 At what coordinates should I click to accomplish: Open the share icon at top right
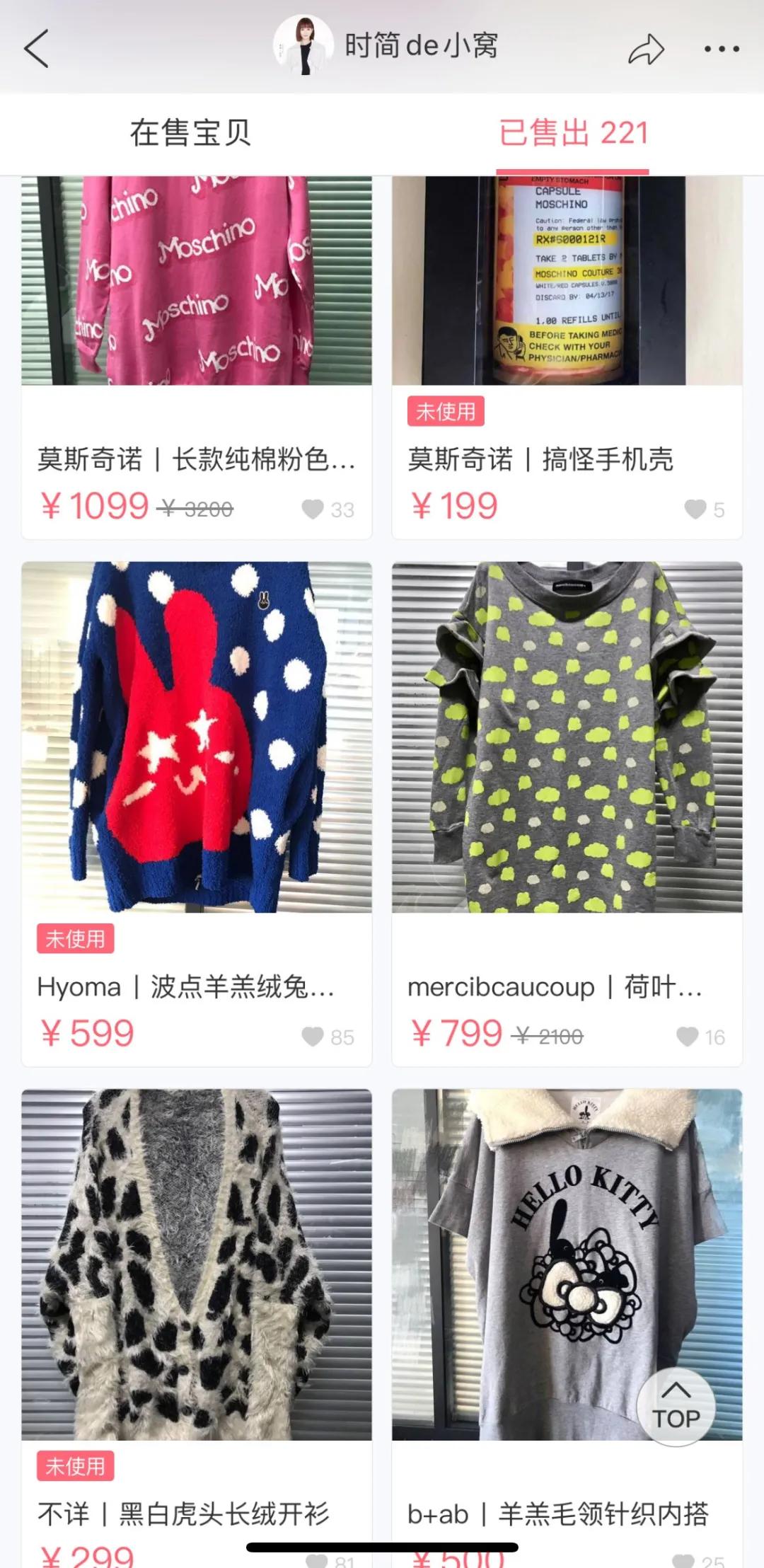644,48
